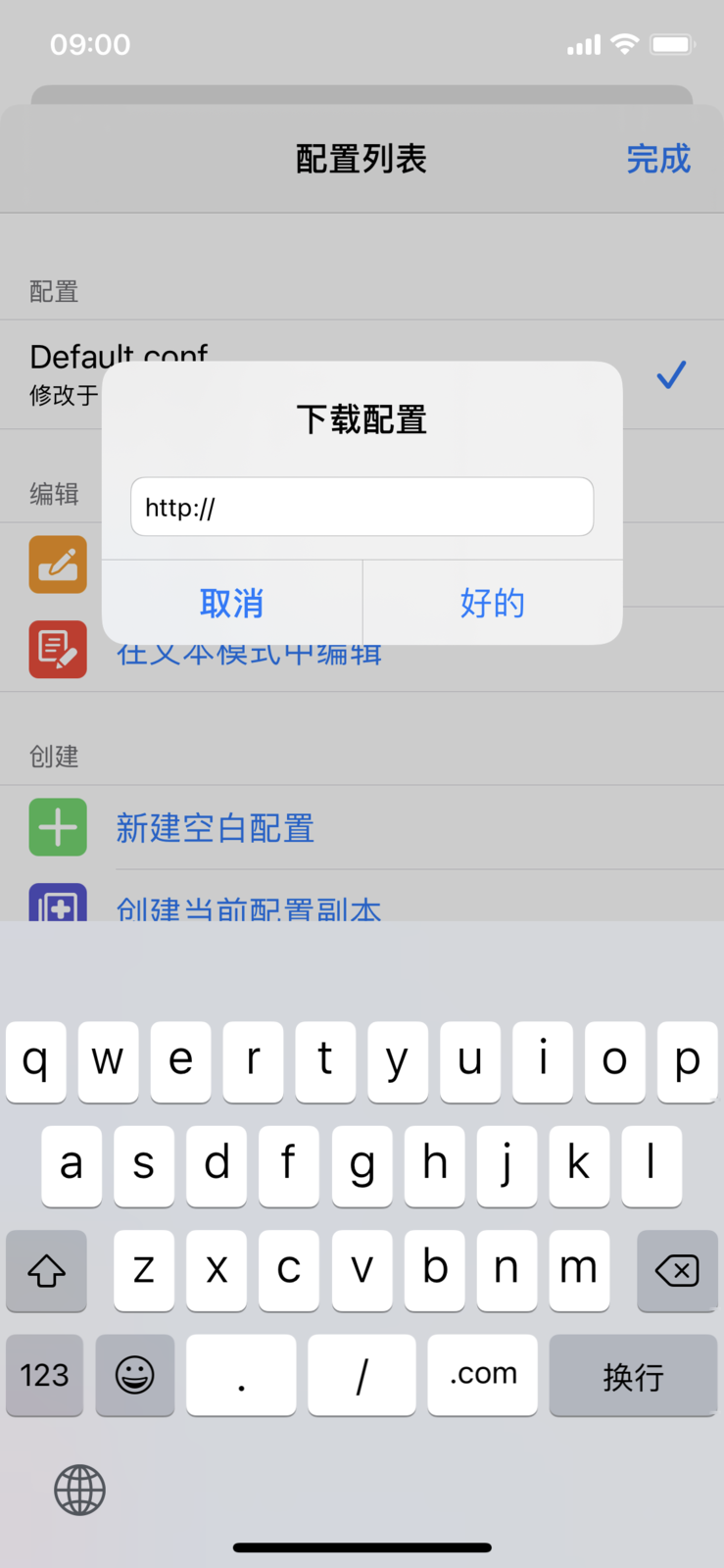Tap the backspace key on the keyboard
This screenshot has height=1568, width=724.
click(x=677, y=1271)
